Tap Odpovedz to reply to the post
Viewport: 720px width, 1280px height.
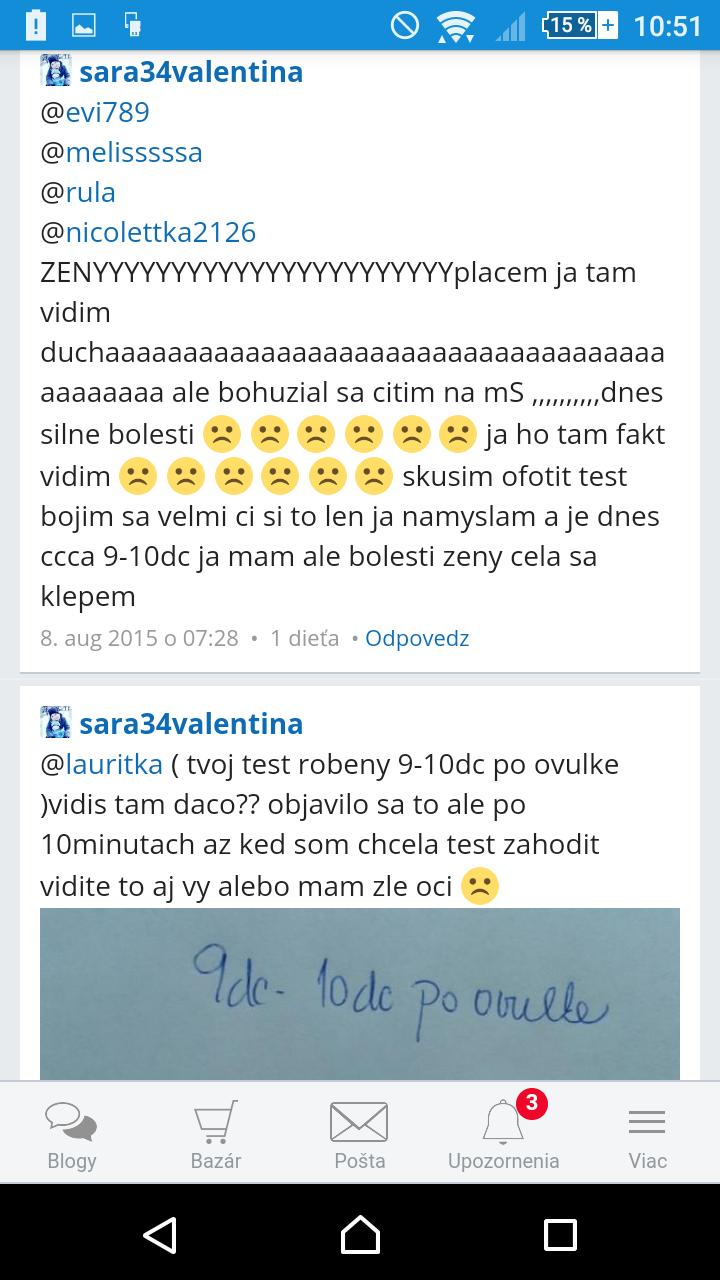click(x=417, y=638)
